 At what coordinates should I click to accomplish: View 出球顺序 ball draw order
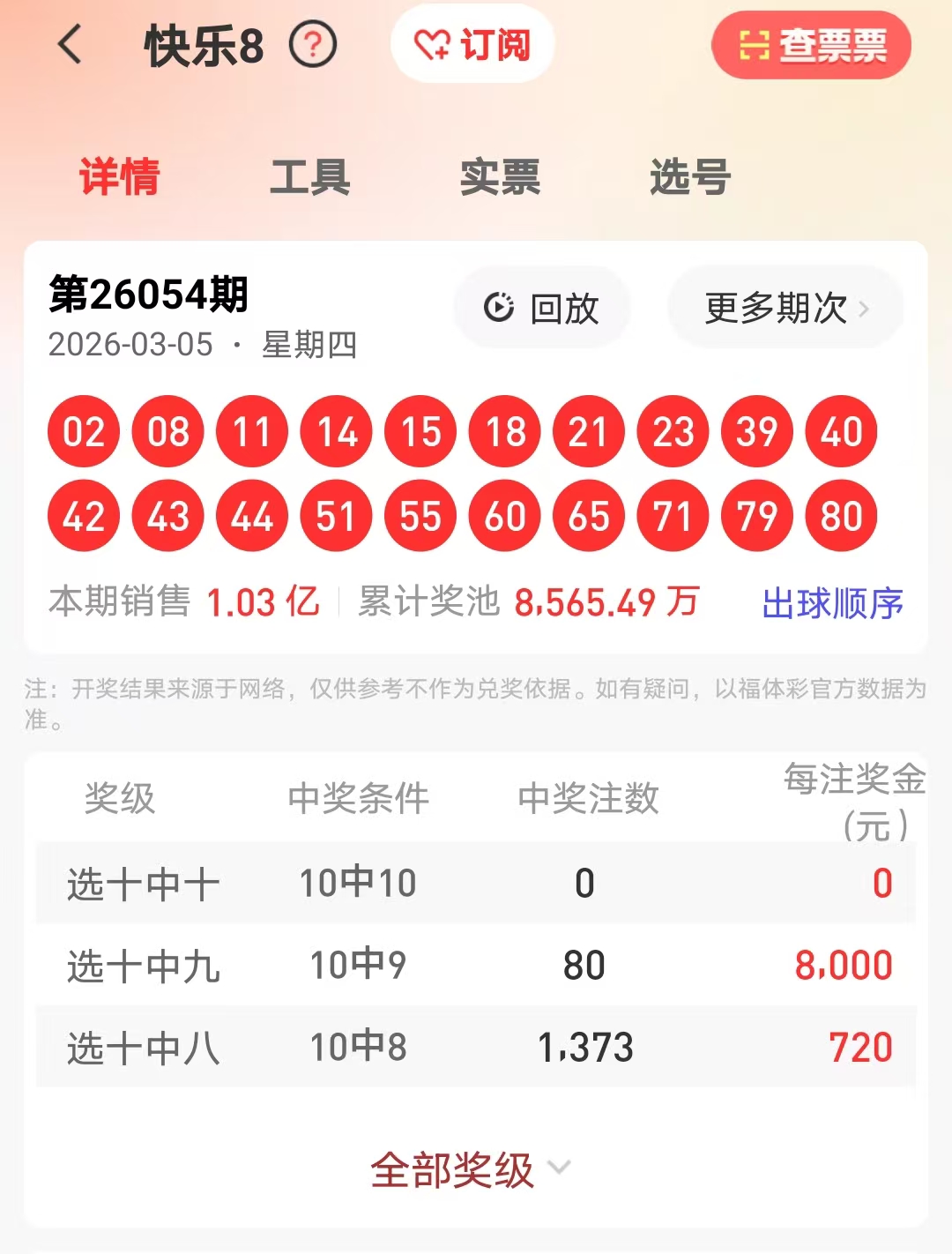832,604
